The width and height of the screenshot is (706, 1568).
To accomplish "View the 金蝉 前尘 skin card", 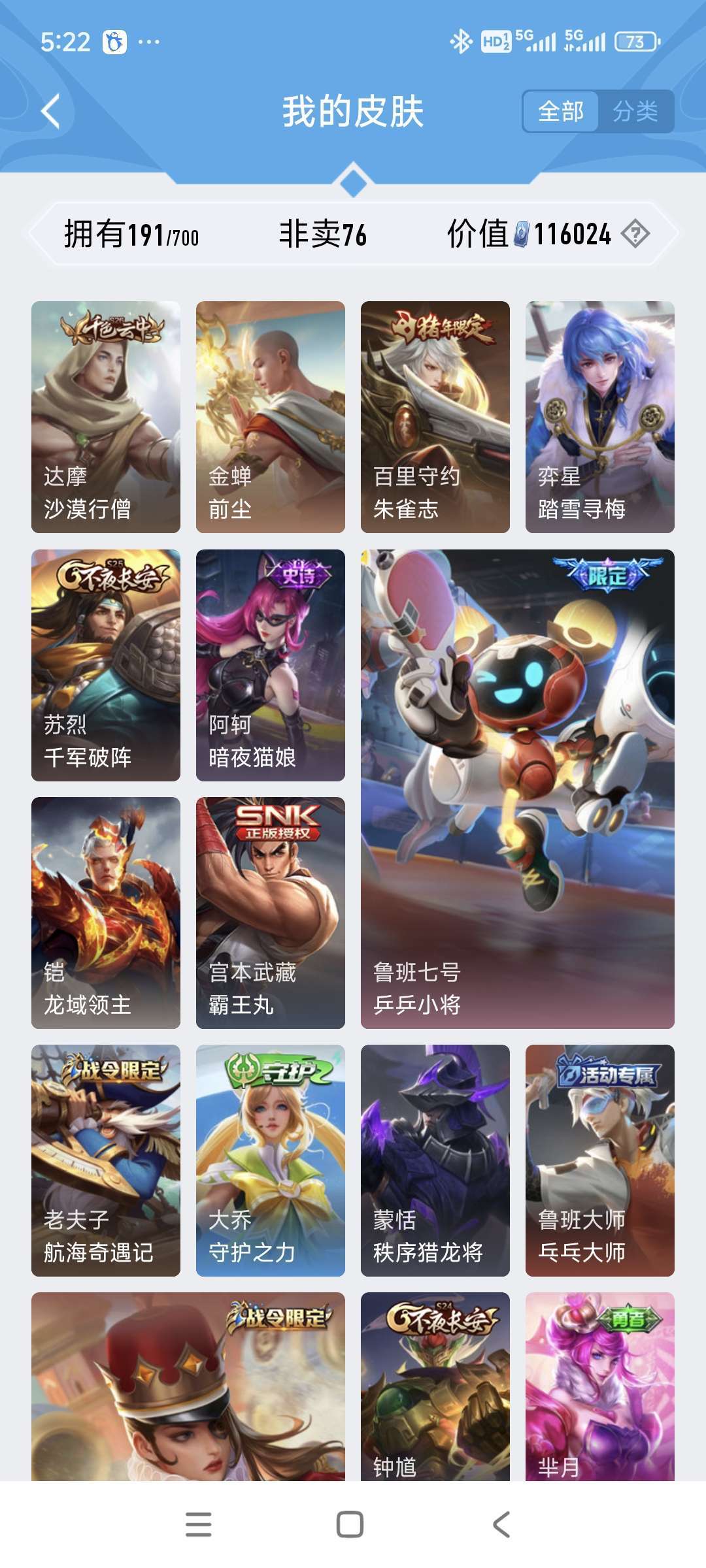I will click(271, 417).
